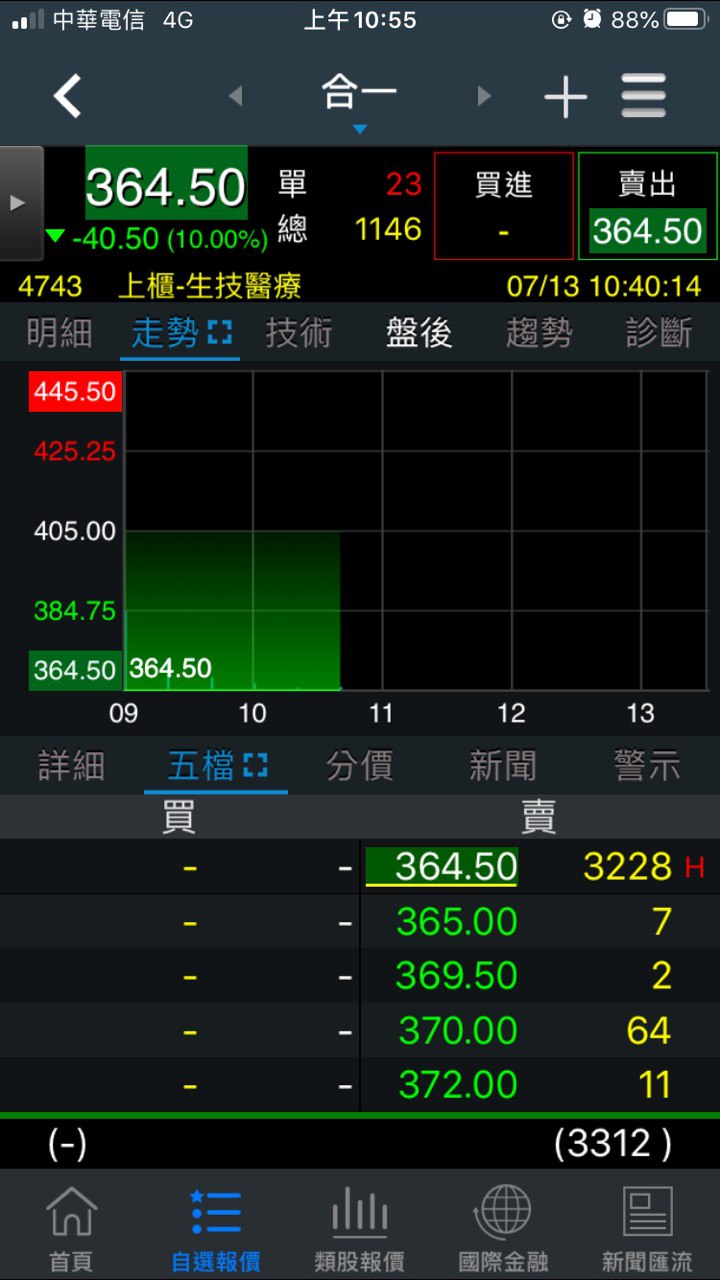Viewport: 720px width, 1280px height.
Task: Open 類股報價 sector quotes
Action: coord(359,1227)
